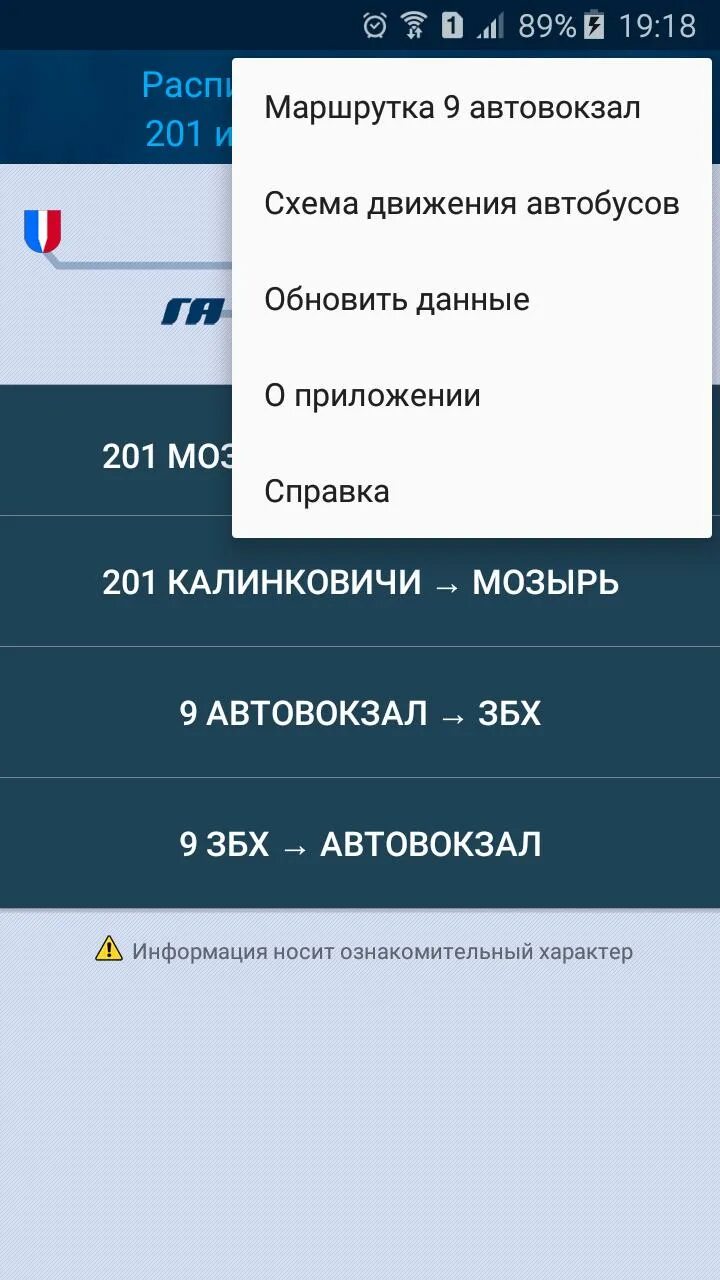Open 201 Калинковичи → Мозырь schedule
The height and width of the screenshot is (1280, 720).
[360, 582]
